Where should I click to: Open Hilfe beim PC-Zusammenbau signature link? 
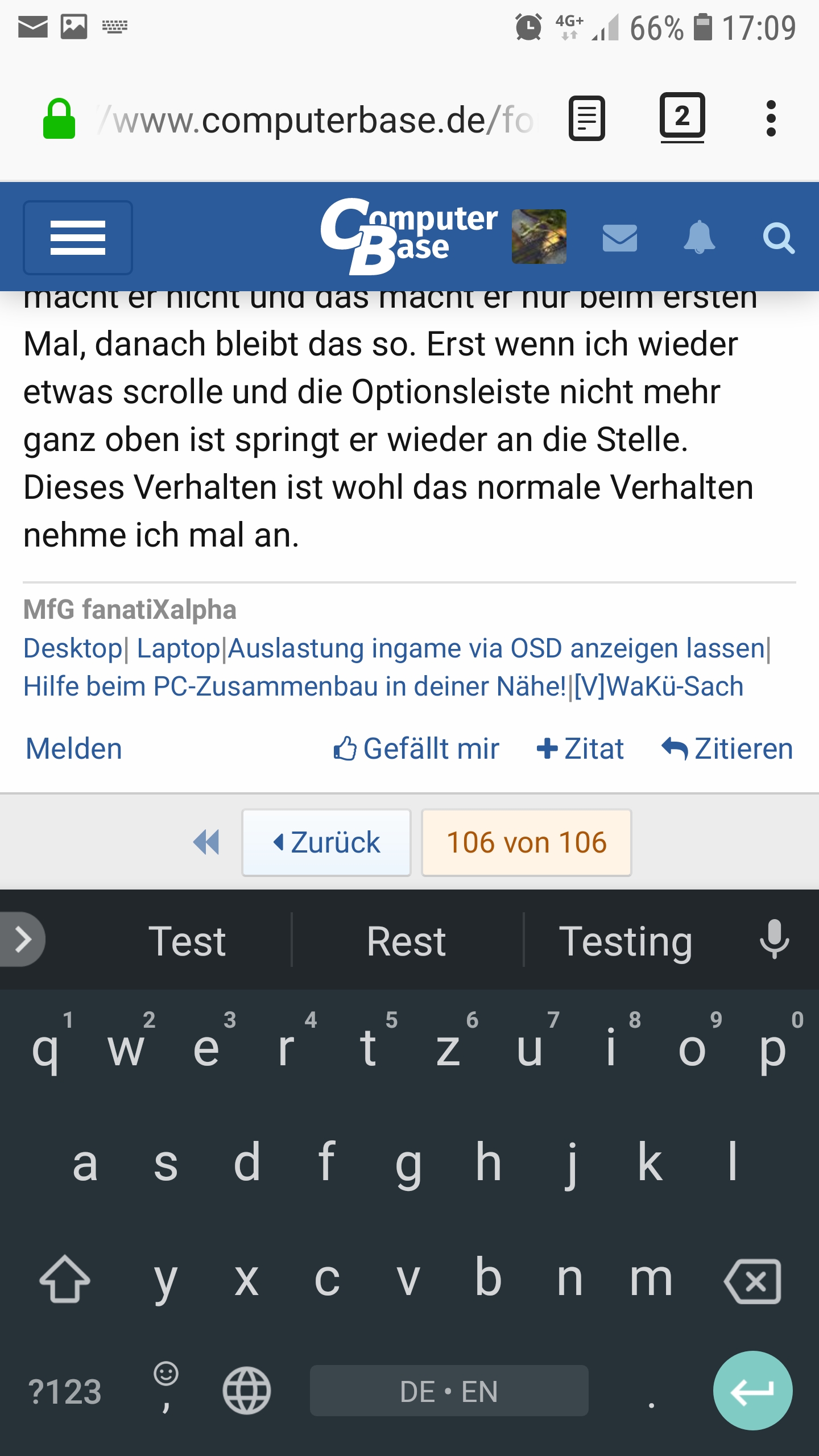pyautogui.click(x=295, y=686)
